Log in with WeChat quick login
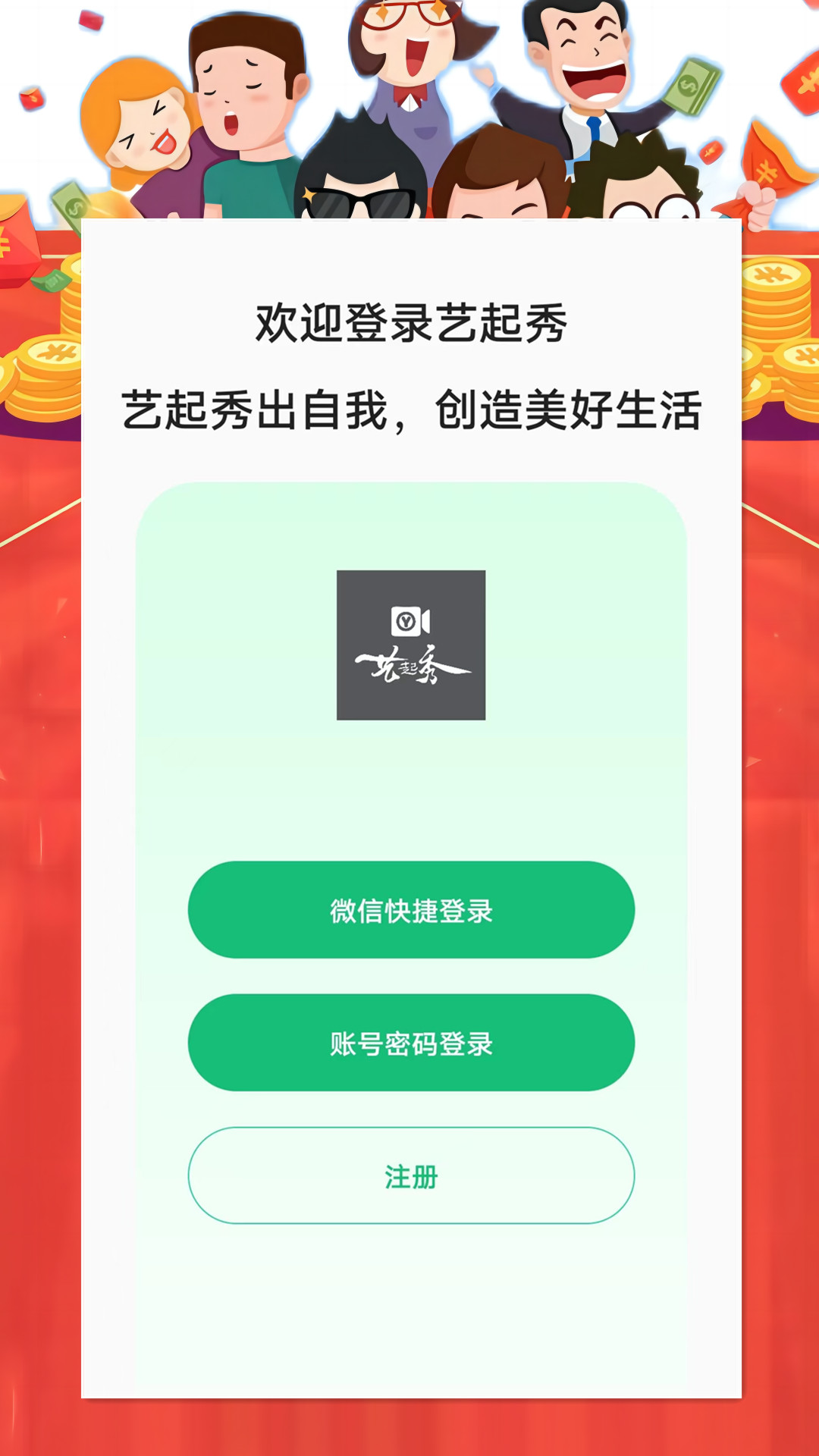This screenshot has width=819, height=1456. [x=411, y=910]
